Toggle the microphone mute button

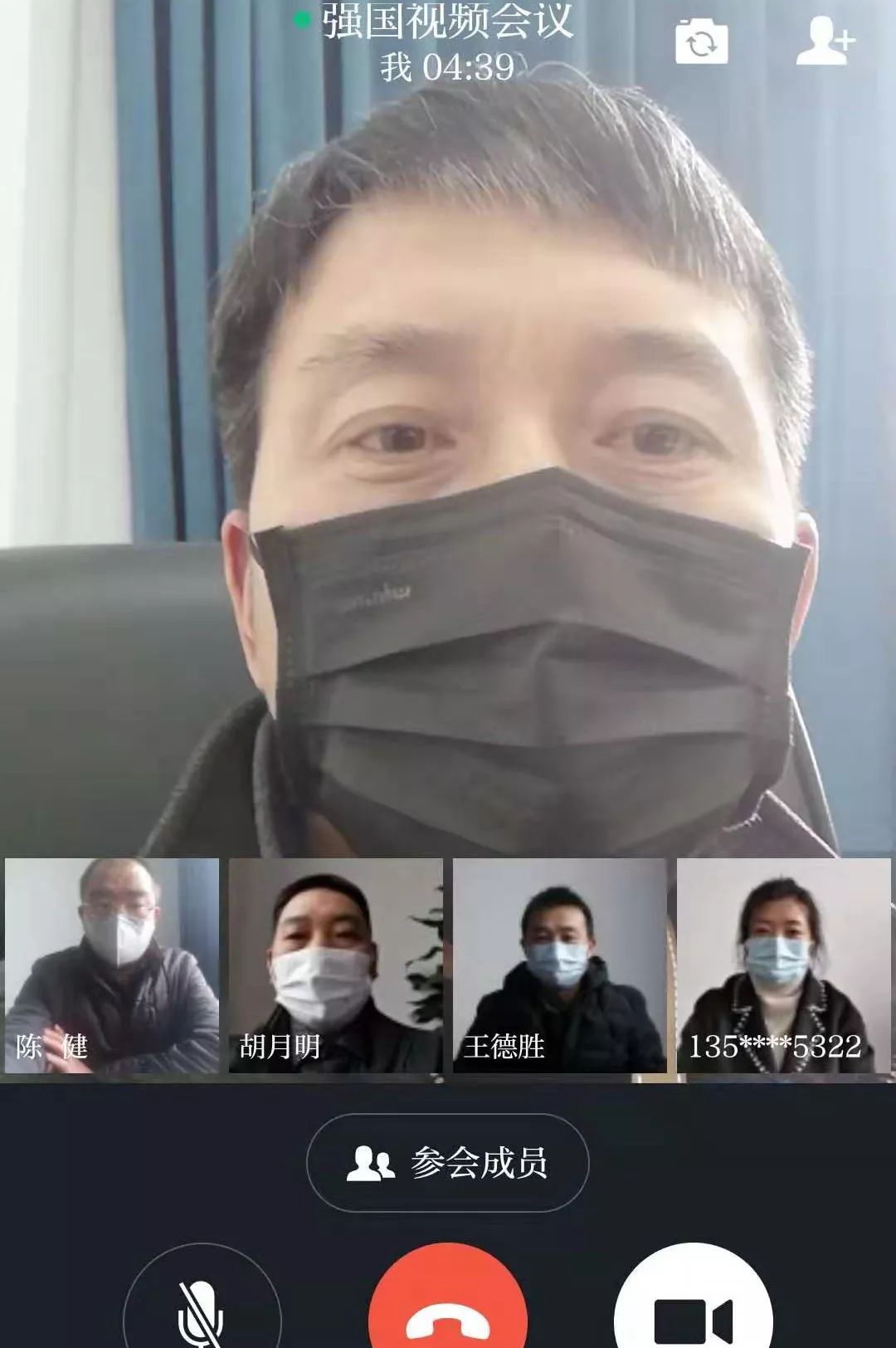[x=202, y=1311]
